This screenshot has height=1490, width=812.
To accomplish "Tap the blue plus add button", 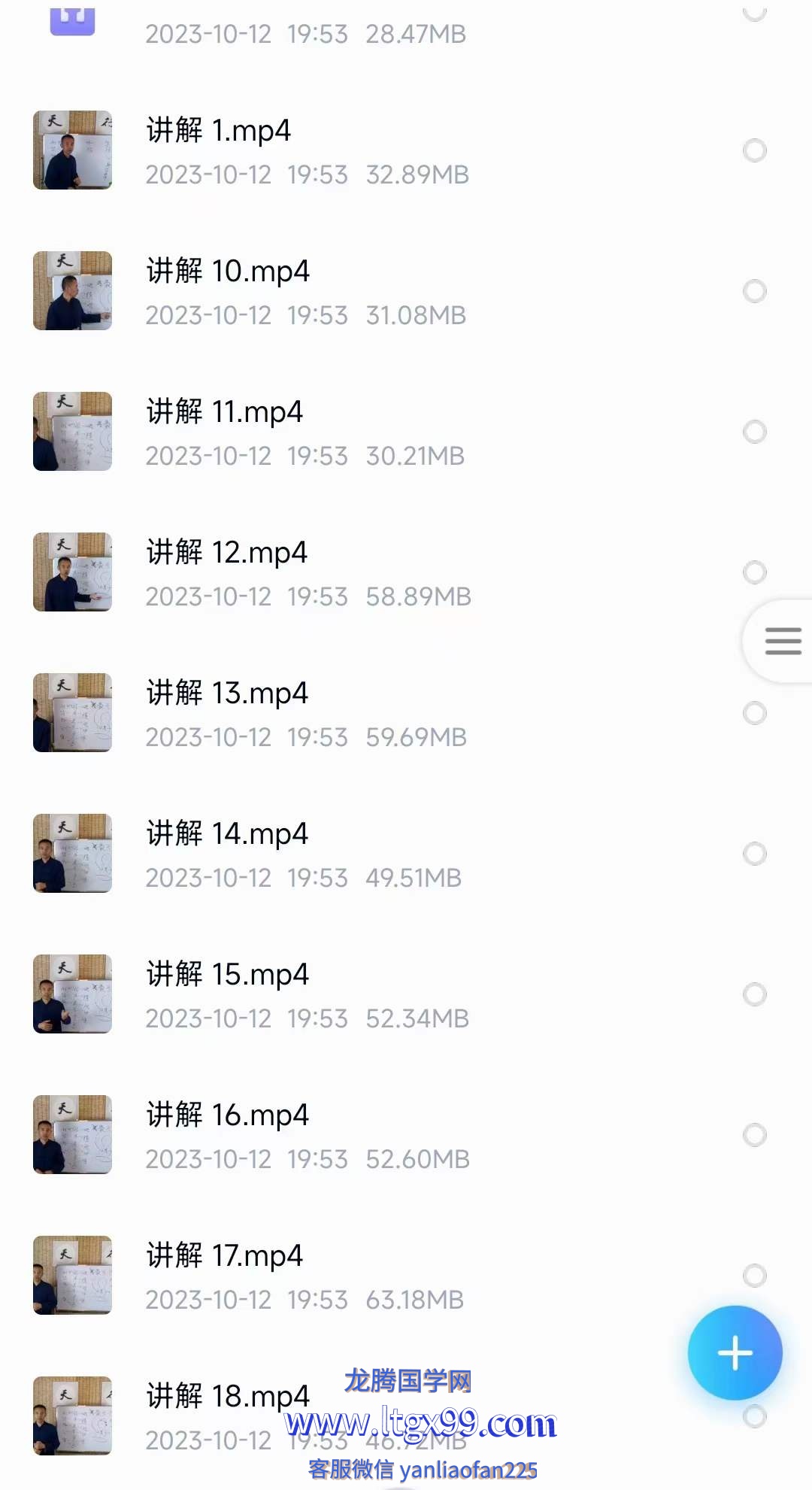I will click(735, 1353).
